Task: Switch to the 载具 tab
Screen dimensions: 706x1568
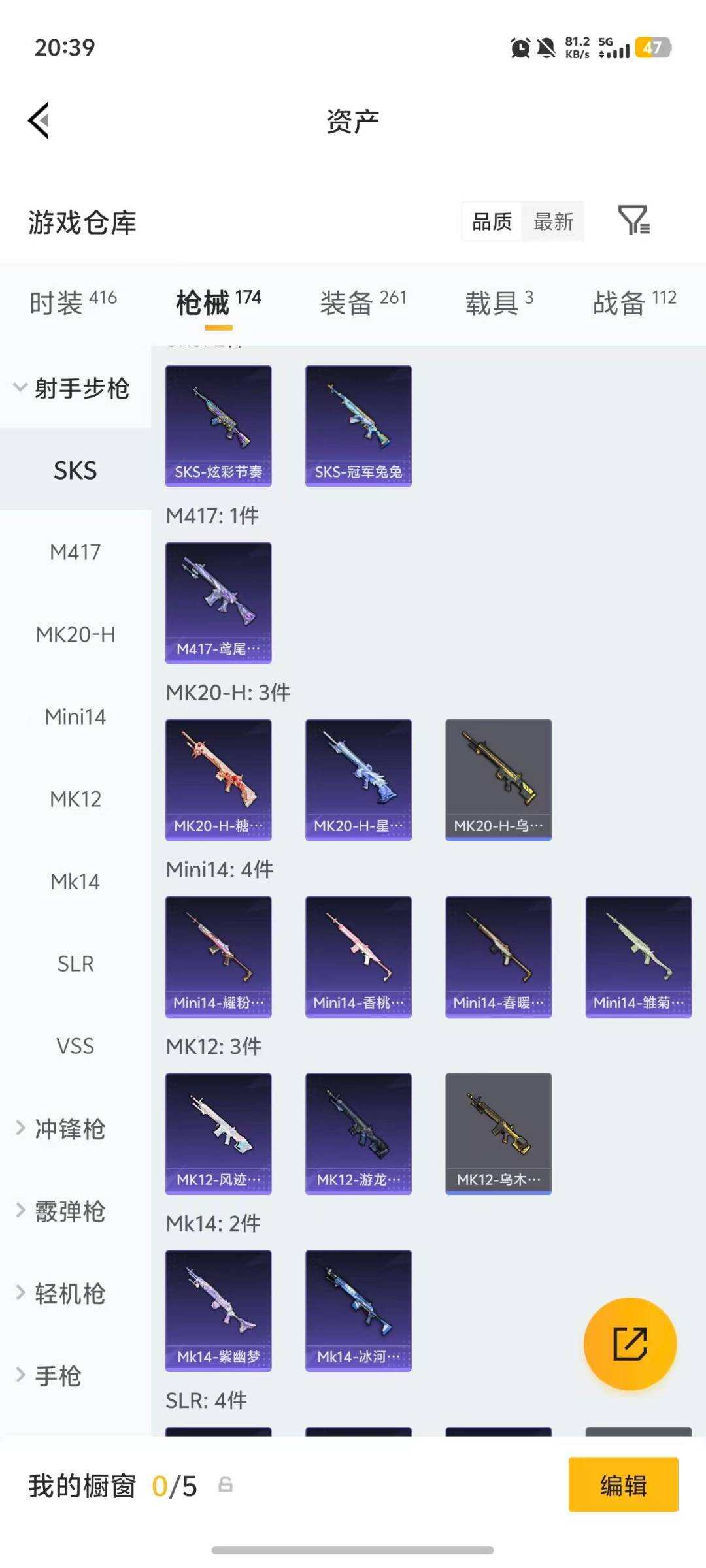Action: tap(499, 302)
